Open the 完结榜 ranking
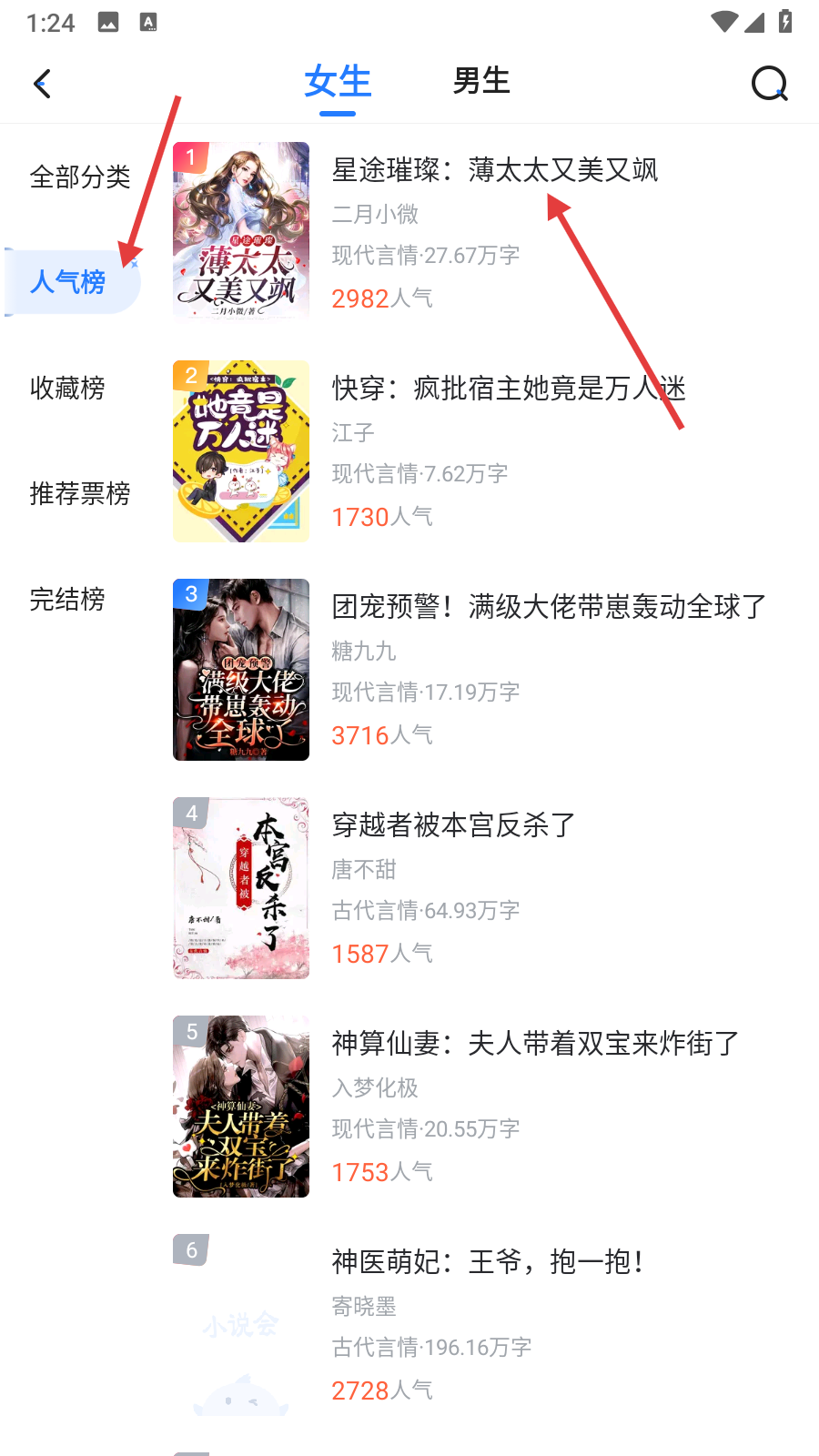819x1456 pixels. 67,598
